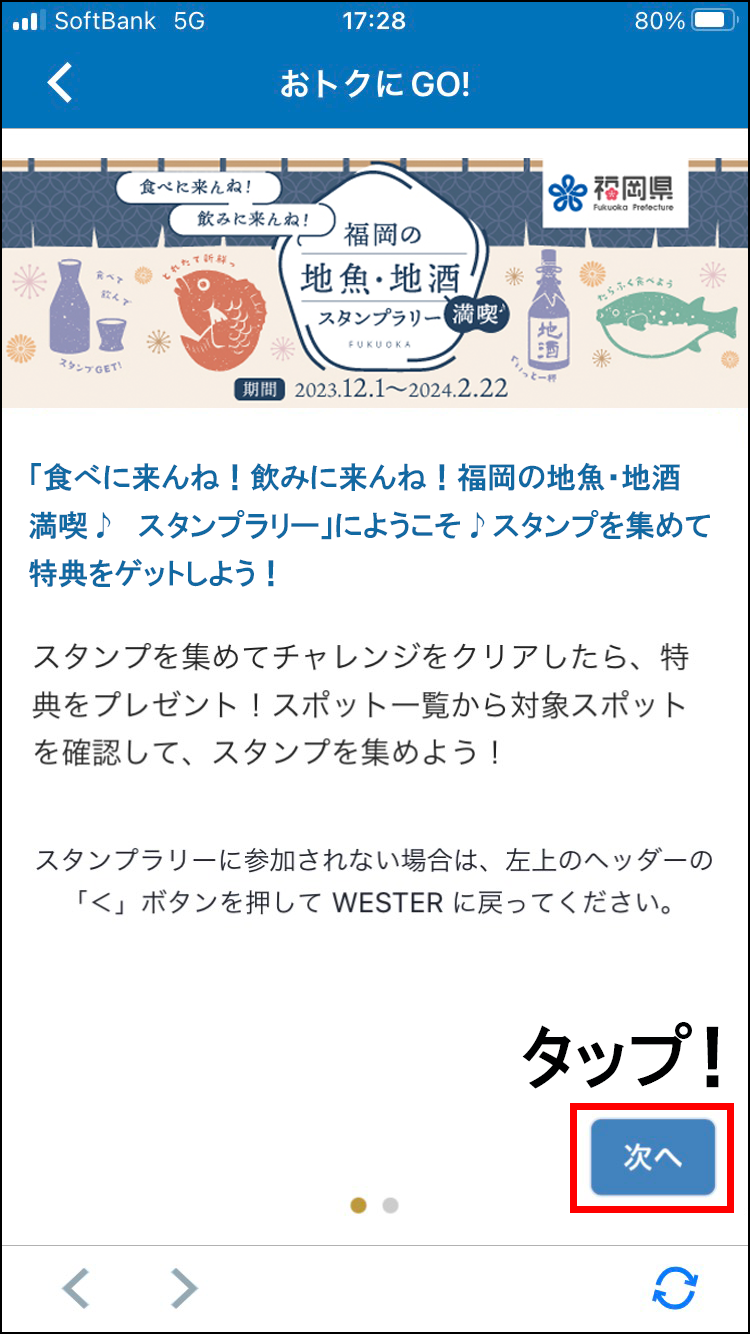Go back using the header arrow
The image size is (750, 1334).
[61, 83]
